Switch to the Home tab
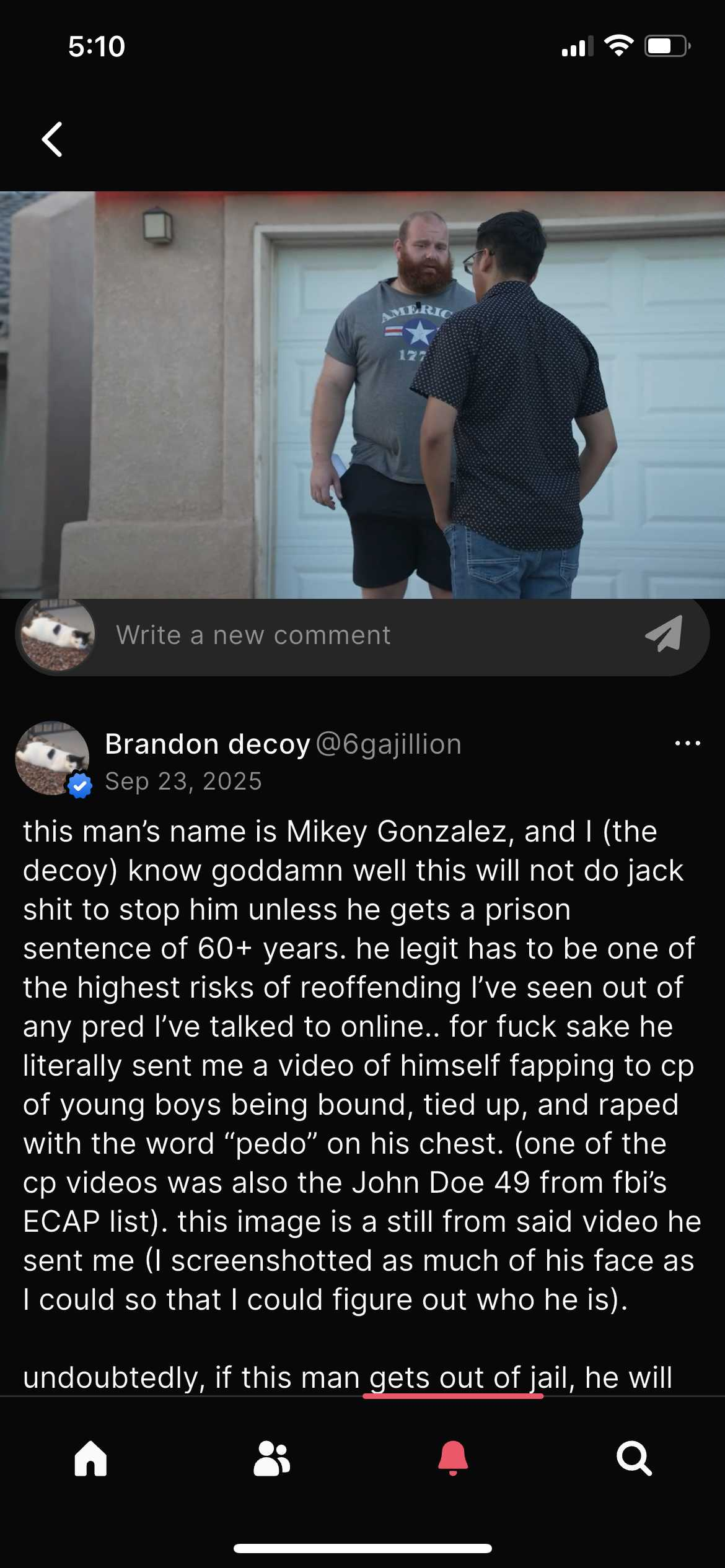This screenshot has height=1568, width=725. pos(91,1458)
